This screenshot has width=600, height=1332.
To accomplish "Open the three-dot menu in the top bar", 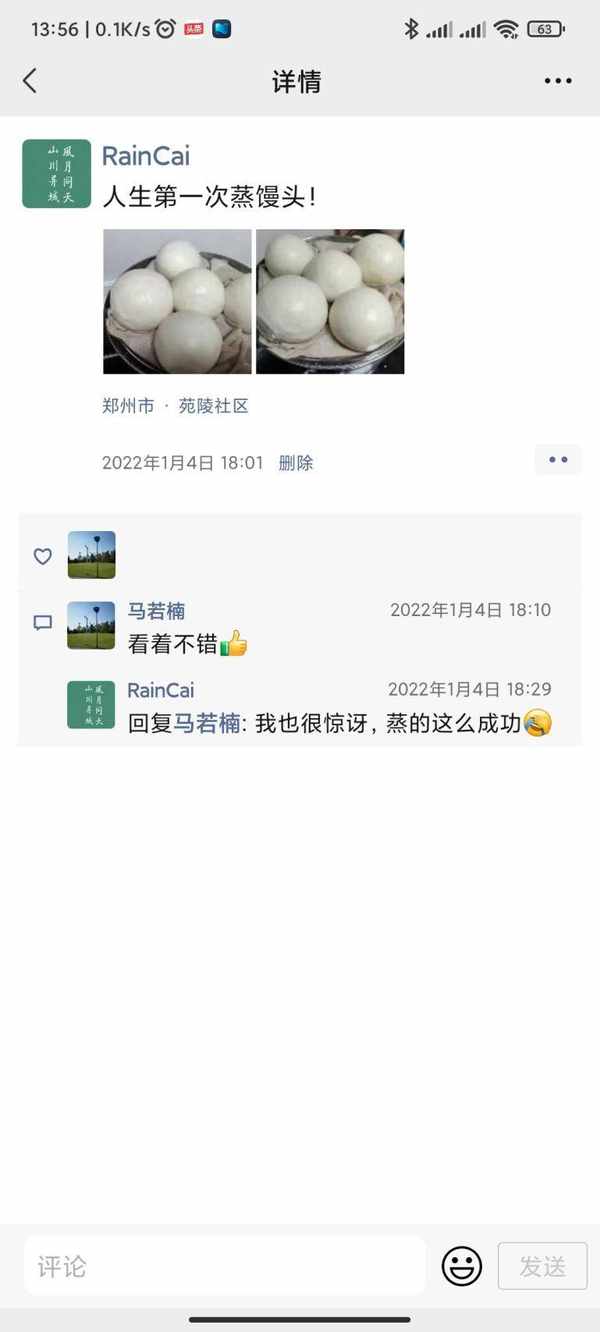I will tap(558, 81).
